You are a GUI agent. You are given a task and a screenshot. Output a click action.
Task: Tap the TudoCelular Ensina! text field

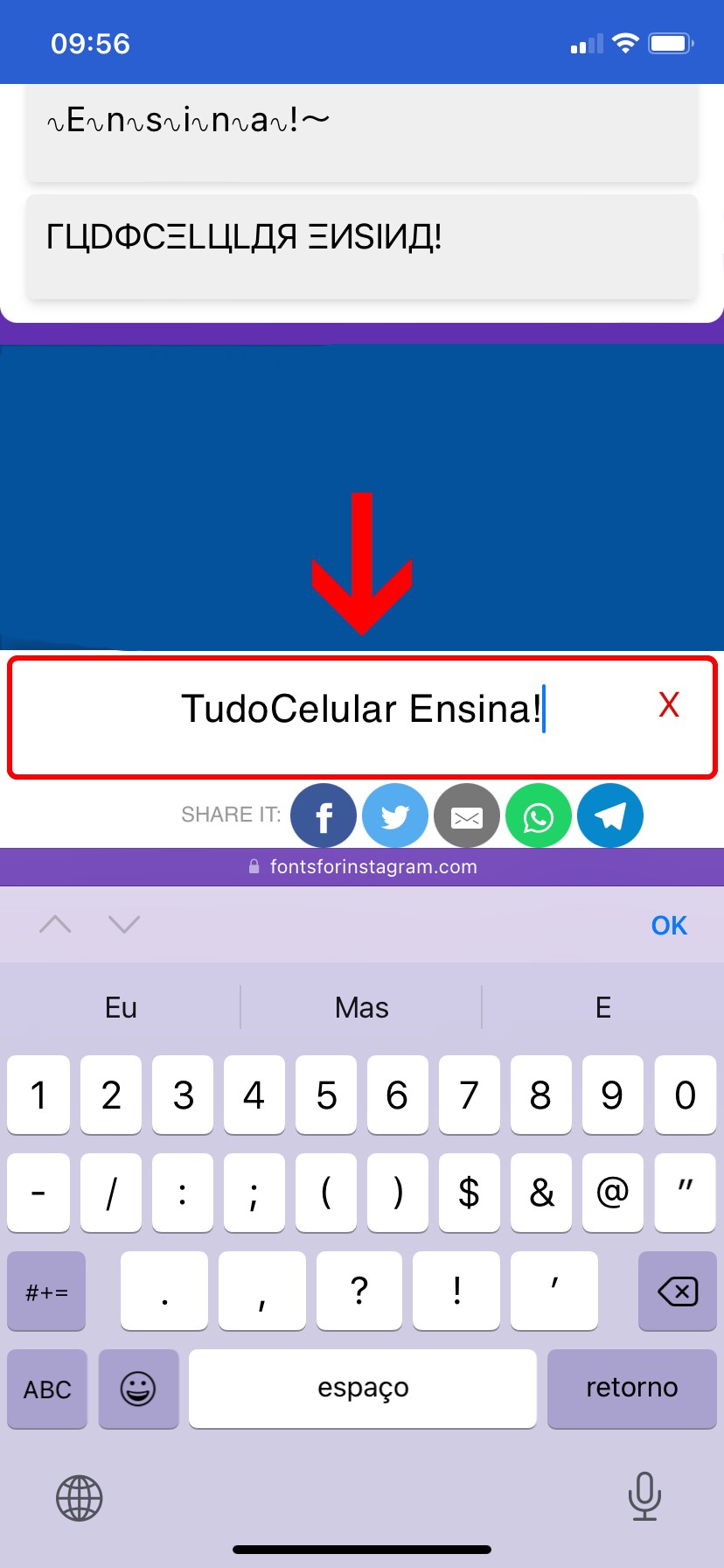click(360, 710)
